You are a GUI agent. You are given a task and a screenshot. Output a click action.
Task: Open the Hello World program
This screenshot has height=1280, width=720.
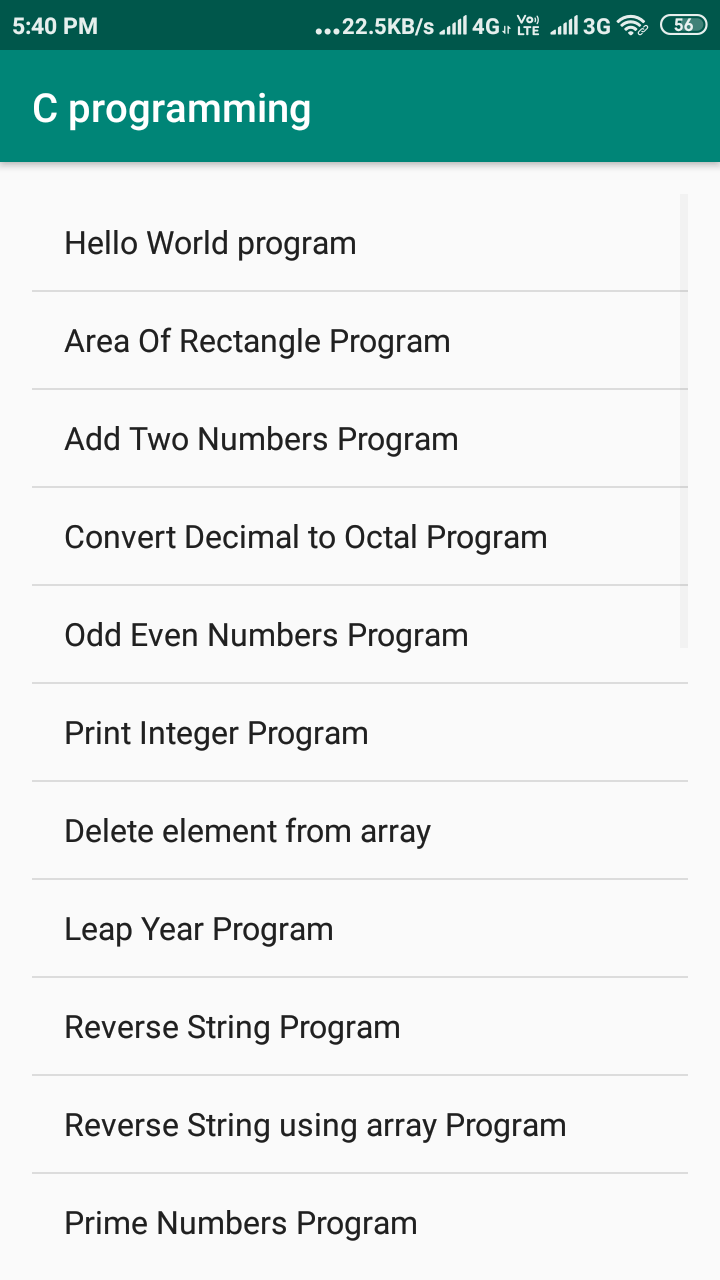pos(360,243)
